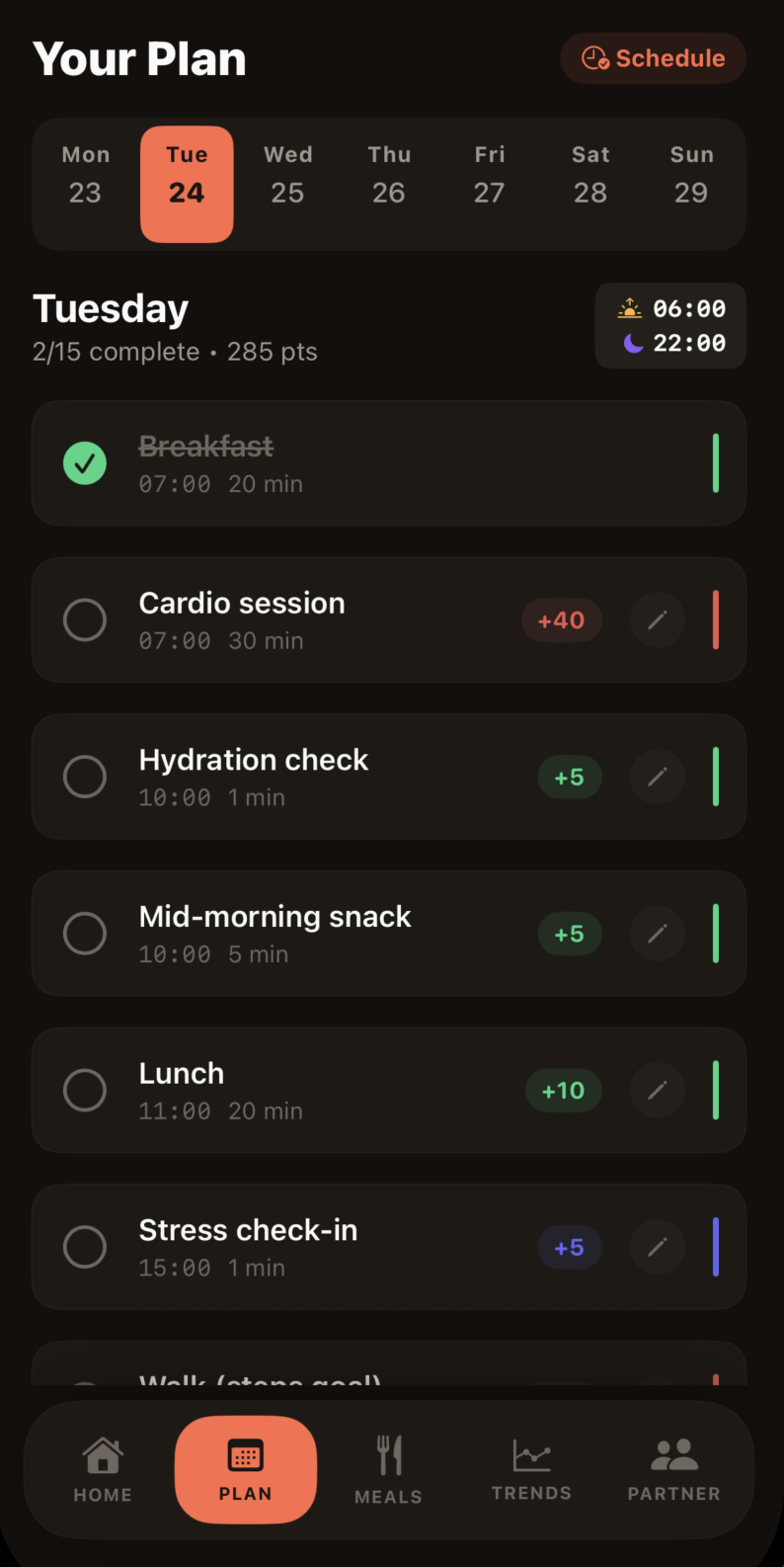Image resolution: width=784 pixels, height=1567 pixels.
Task: Edit Lunch with the pencil icon
Action: click(x=658, y=1090)
